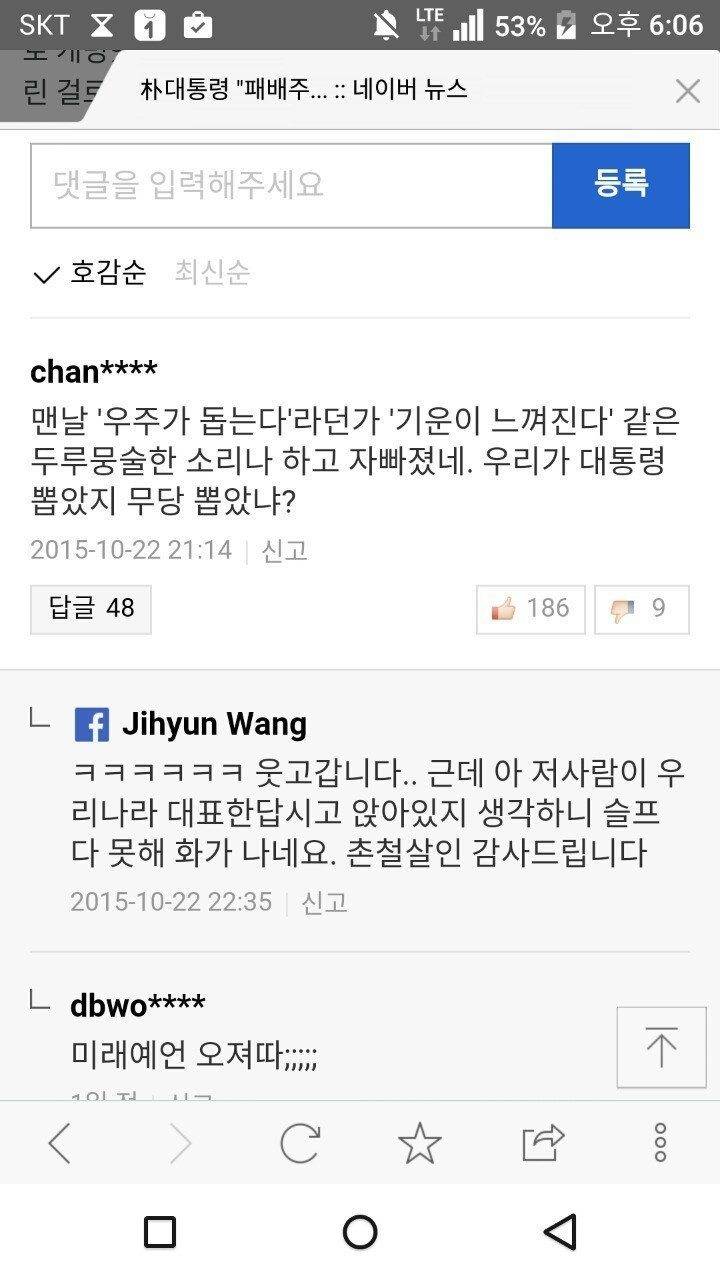Expand replies via 답글 48

[90, 608]
